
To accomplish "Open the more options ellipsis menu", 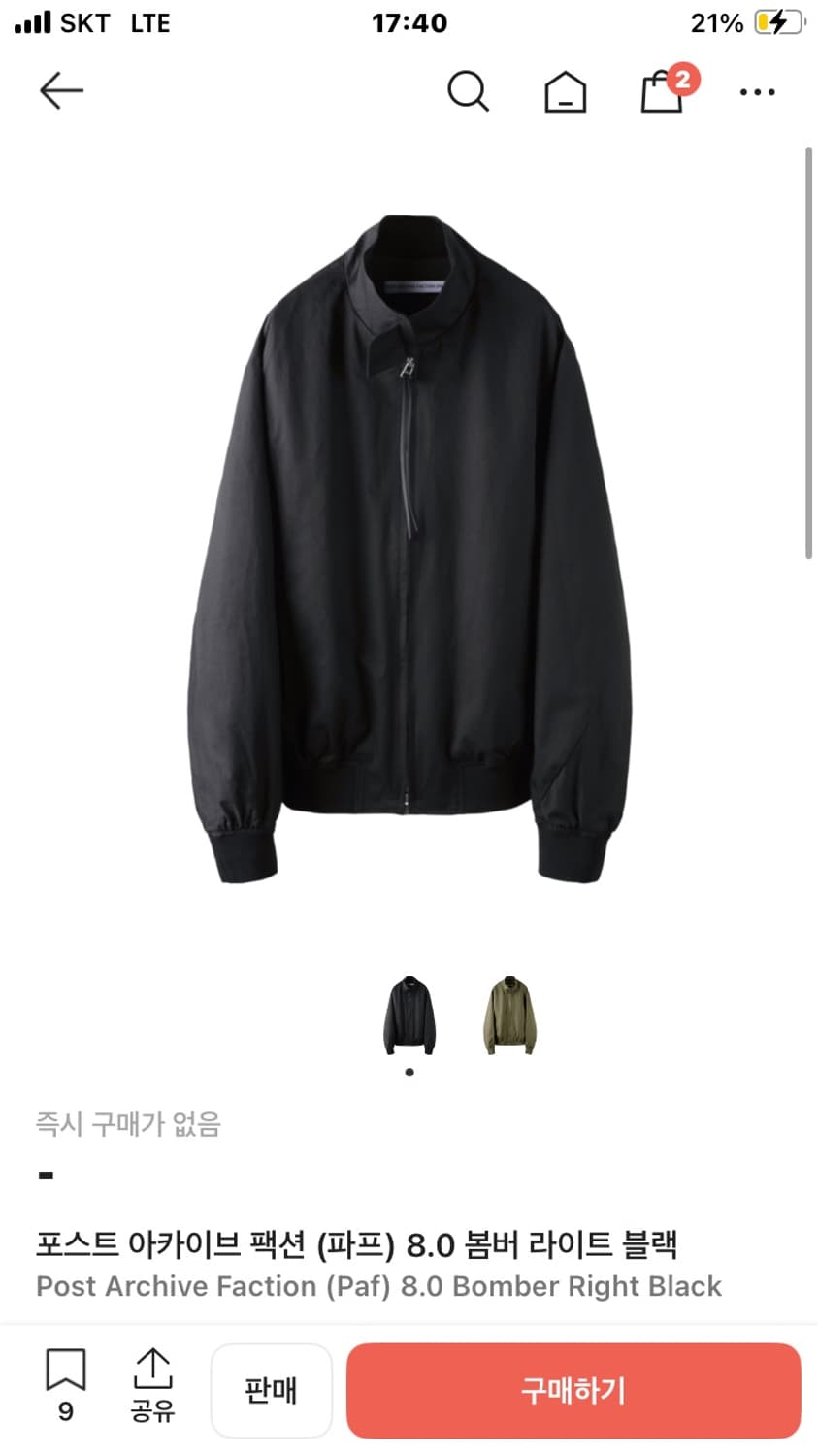I will pyautogui.click(x=756, y=92).
